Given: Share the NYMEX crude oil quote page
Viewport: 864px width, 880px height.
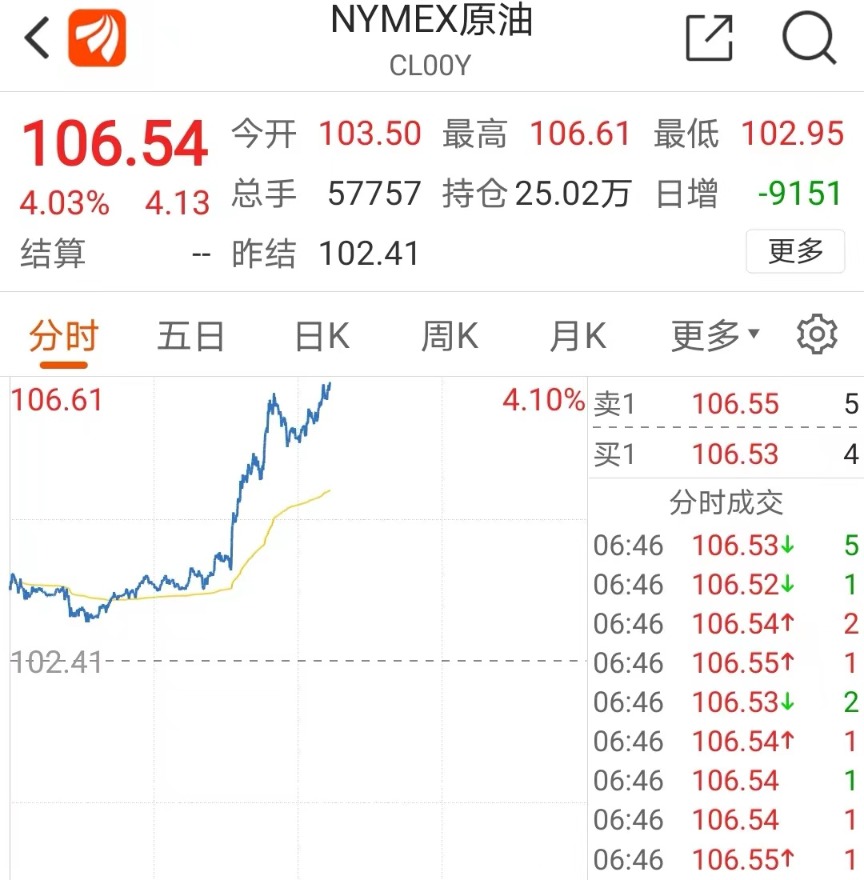Looking at the screenshot, I should pyautogui.click(x=709, y=38).
